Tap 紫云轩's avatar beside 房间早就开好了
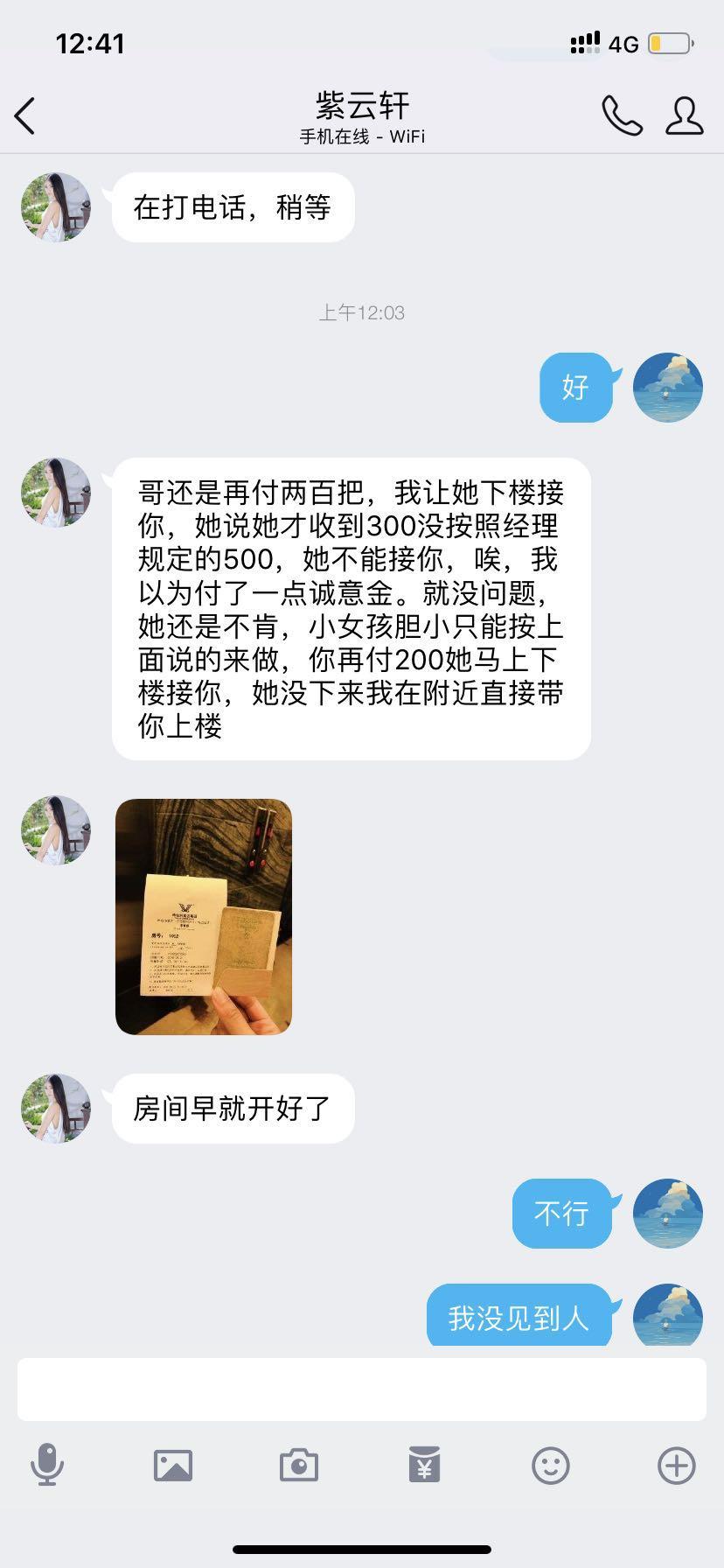The height and width of the screenshot is (1568, 724). click(x=56, y=1109)
